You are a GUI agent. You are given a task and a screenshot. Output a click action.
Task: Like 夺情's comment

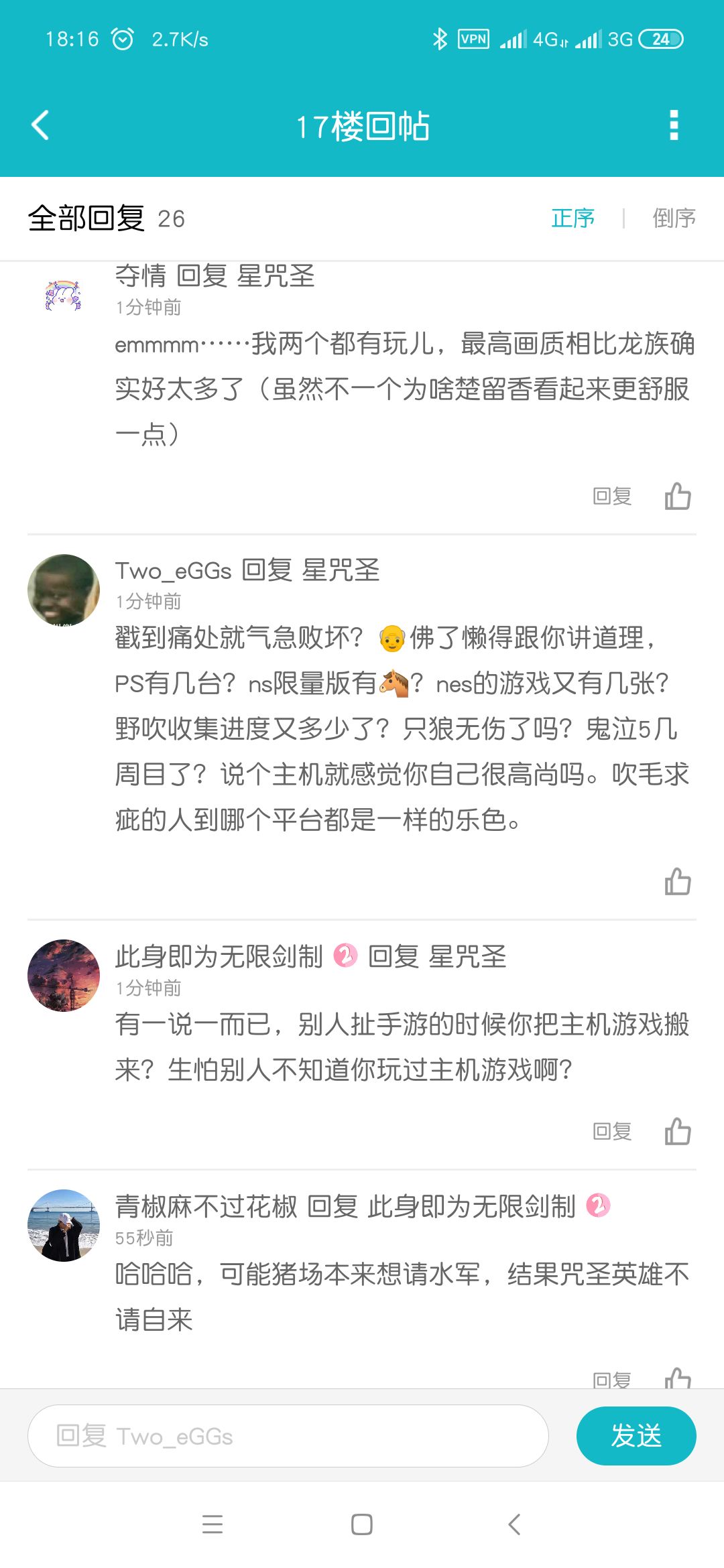[x=678, y=497]
